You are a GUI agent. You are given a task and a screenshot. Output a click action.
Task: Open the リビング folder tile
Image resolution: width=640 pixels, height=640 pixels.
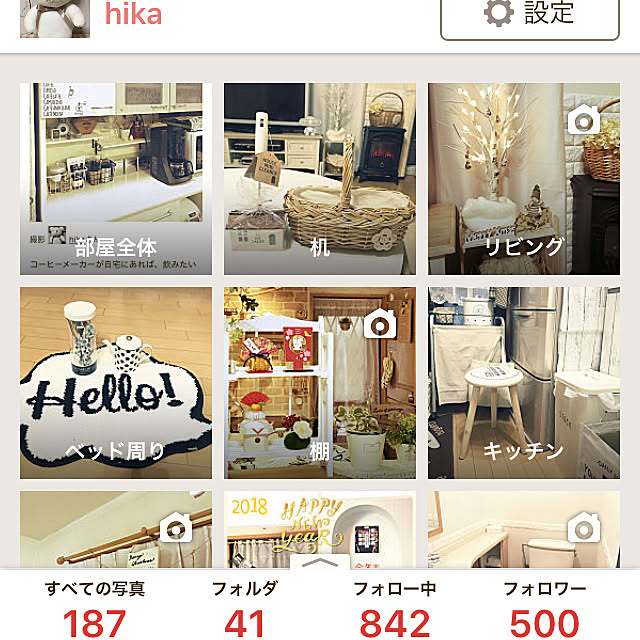tap(524, 178)
